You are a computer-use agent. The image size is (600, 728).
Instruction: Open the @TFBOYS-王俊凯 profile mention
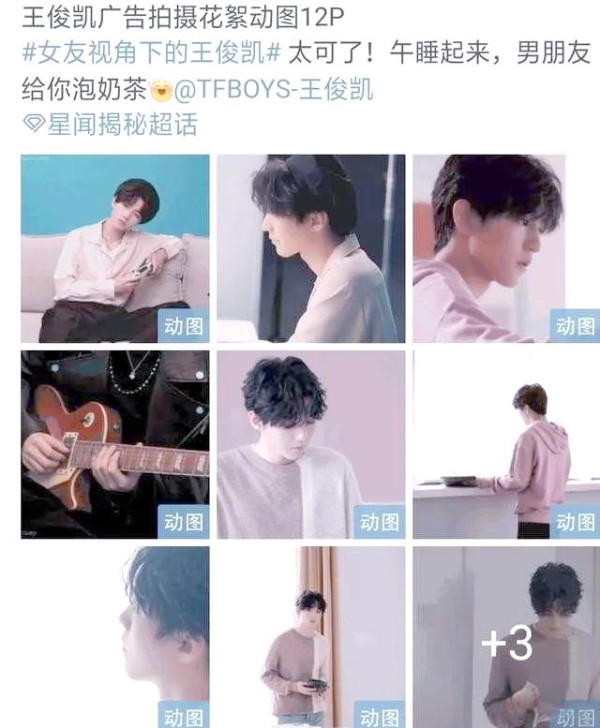273,90
